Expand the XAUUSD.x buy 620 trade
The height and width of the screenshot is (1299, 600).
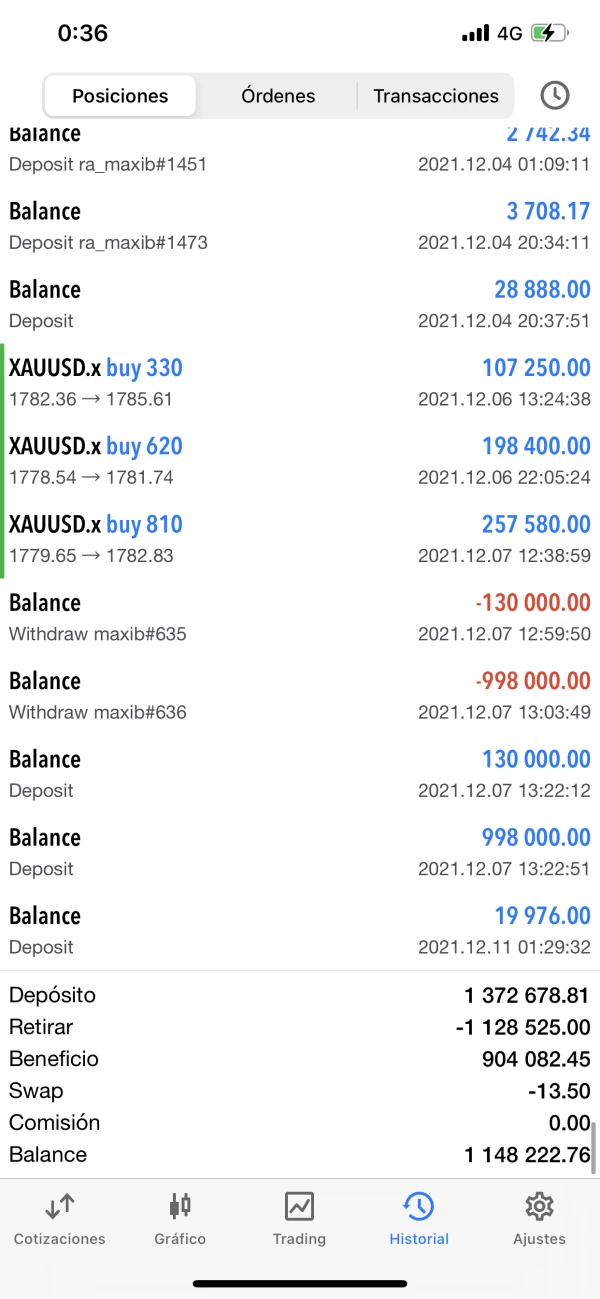click(x=300, y=461)
